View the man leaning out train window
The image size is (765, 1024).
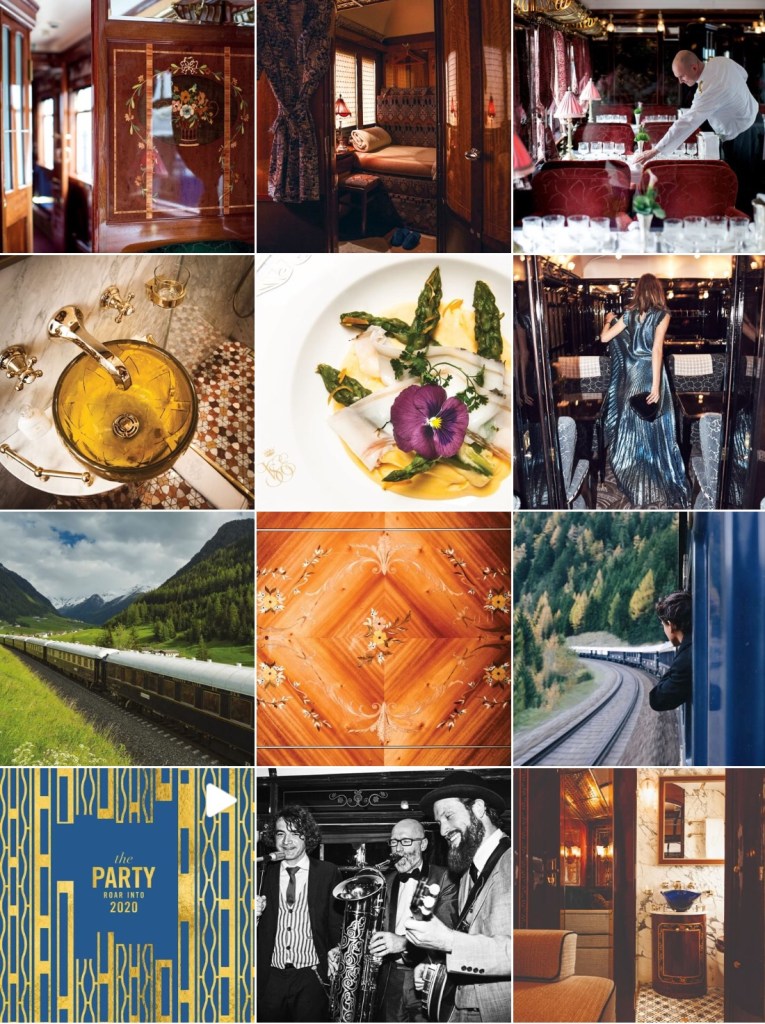639,638
